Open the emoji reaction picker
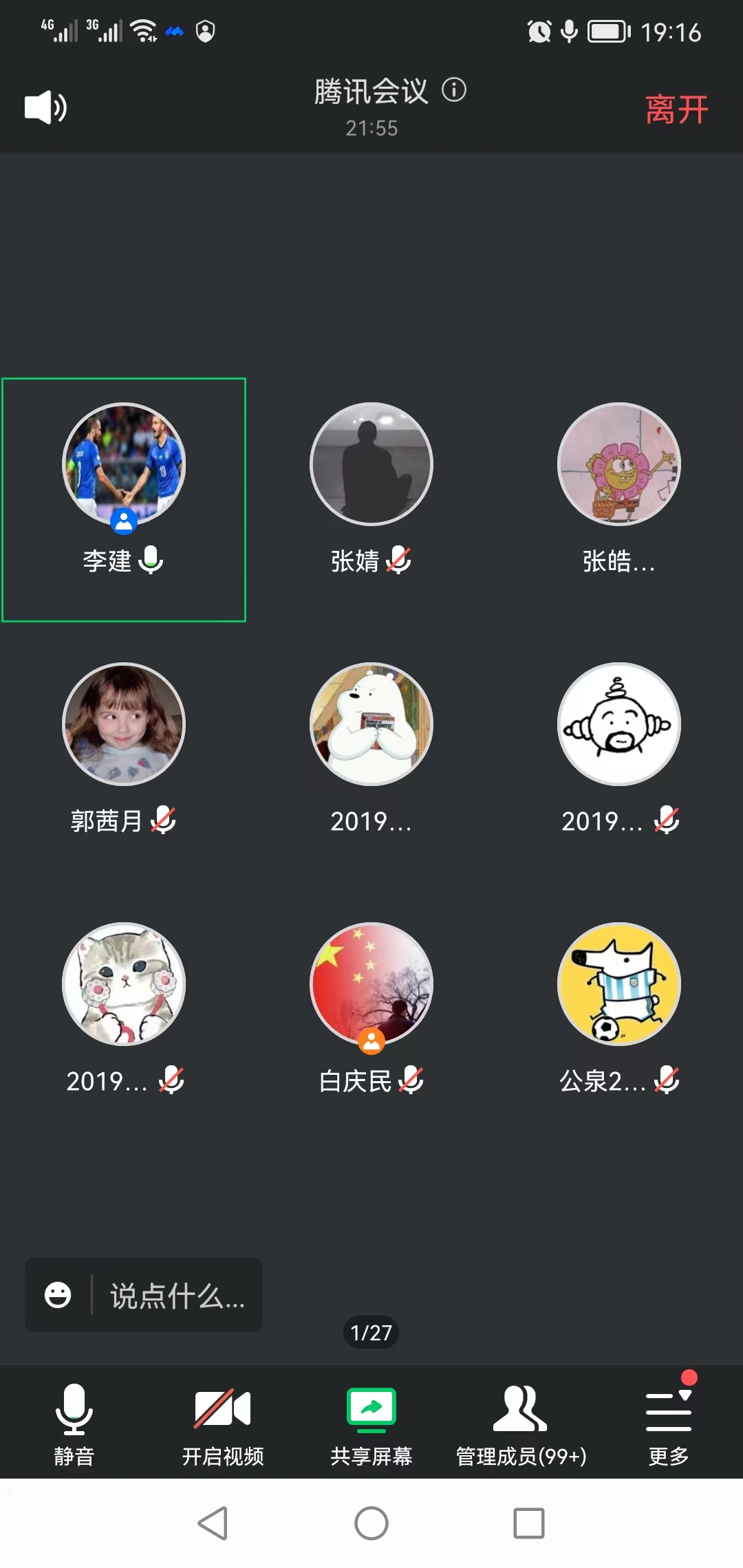 [x=58, y=1296]
